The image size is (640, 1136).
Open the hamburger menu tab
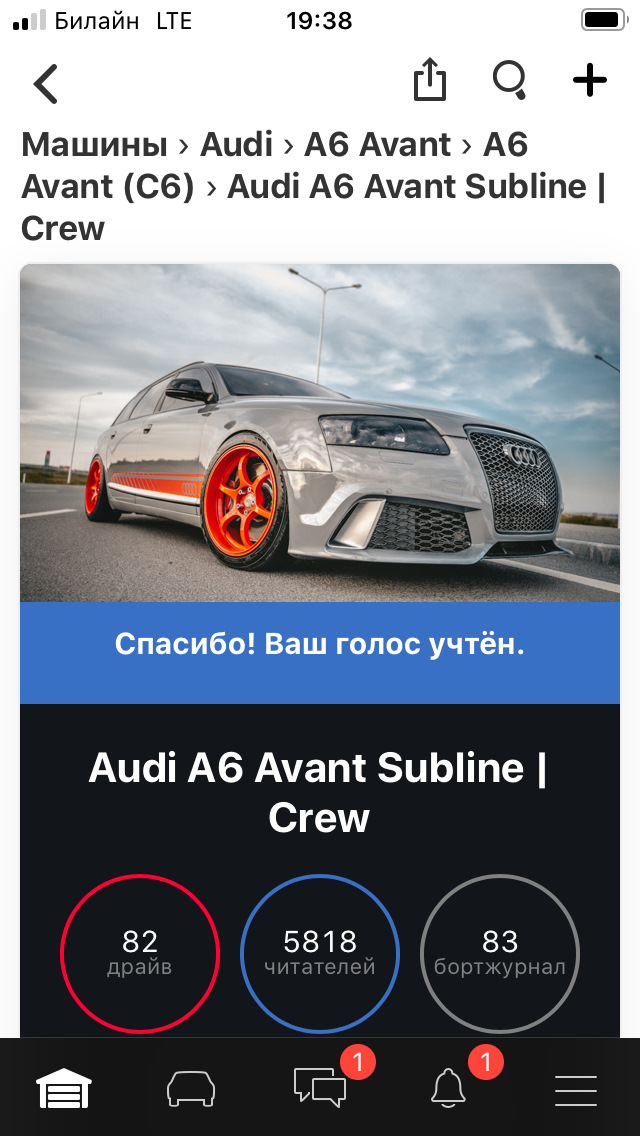[x=576, y=1088]
